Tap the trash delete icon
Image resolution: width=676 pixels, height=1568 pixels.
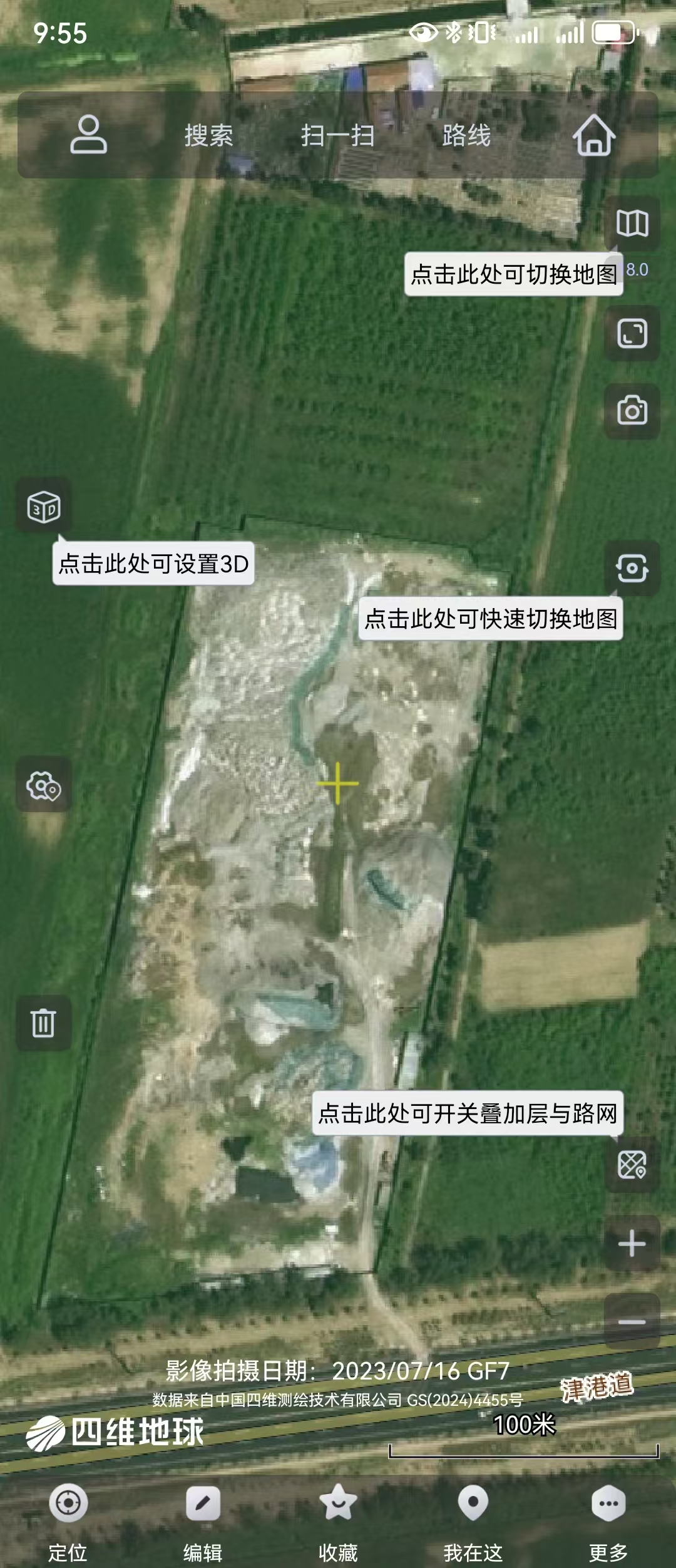pyautogui.click(x=44, y=1023)
